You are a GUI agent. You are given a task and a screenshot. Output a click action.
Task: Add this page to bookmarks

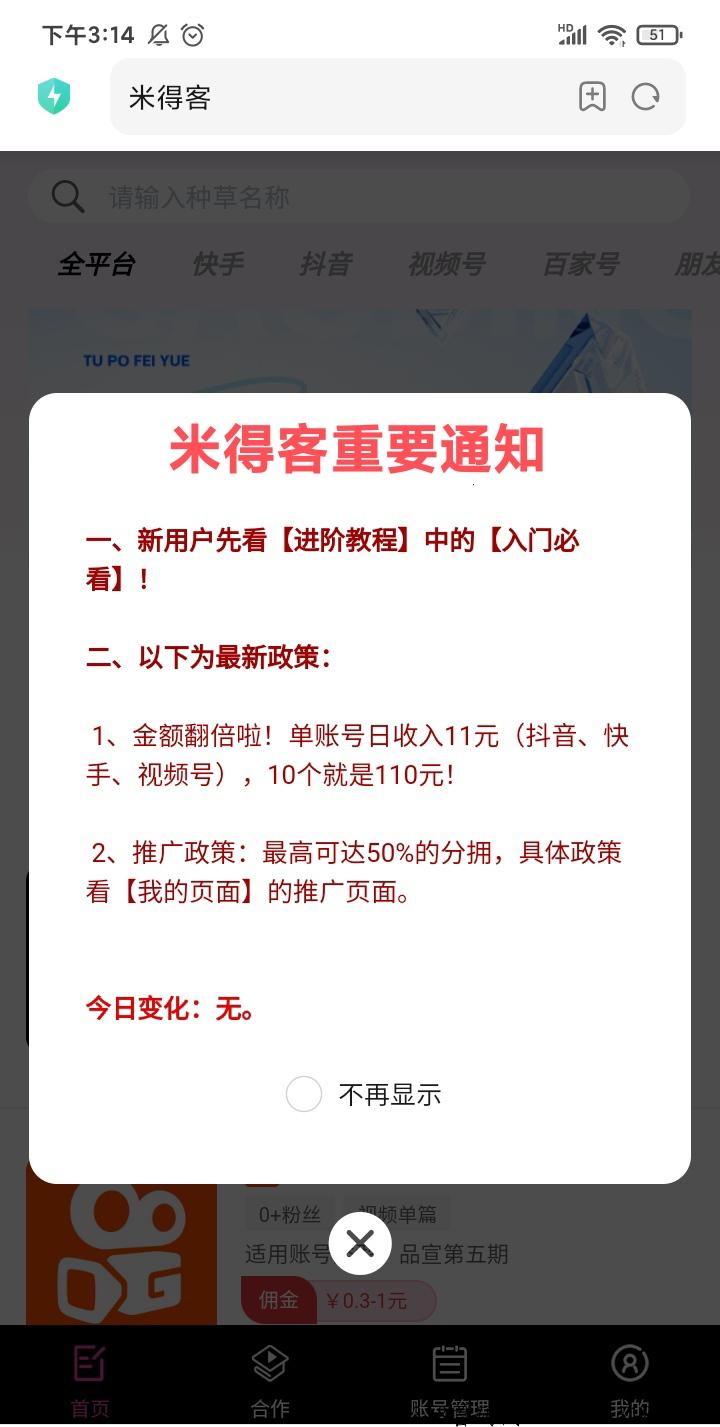pos(592,97)
